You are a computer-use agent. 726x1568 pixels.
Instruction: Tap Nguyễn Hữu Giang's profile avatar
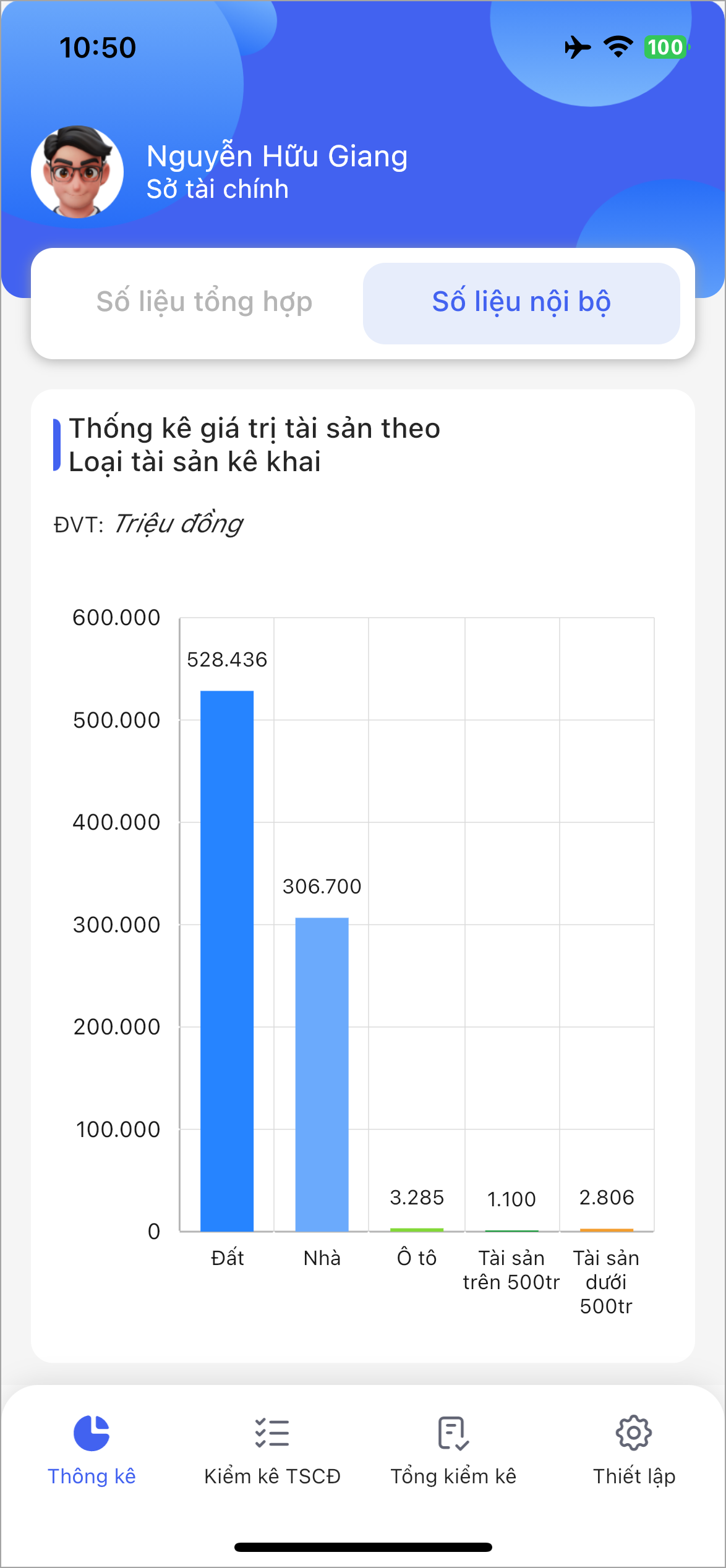point(77,172)
